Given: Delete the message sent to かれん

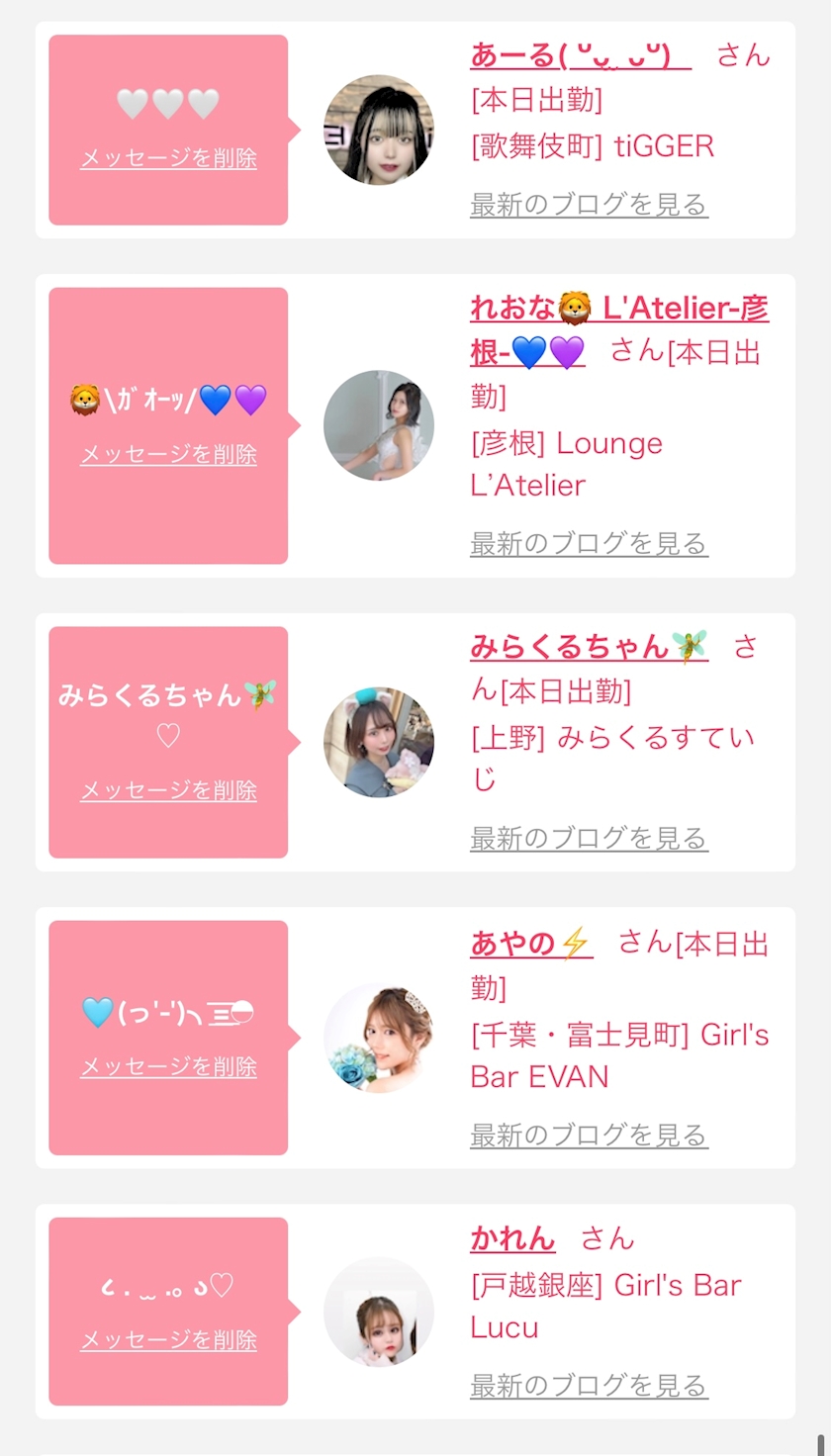Looking at the screenshot, I should click(x=168, y=1340).
